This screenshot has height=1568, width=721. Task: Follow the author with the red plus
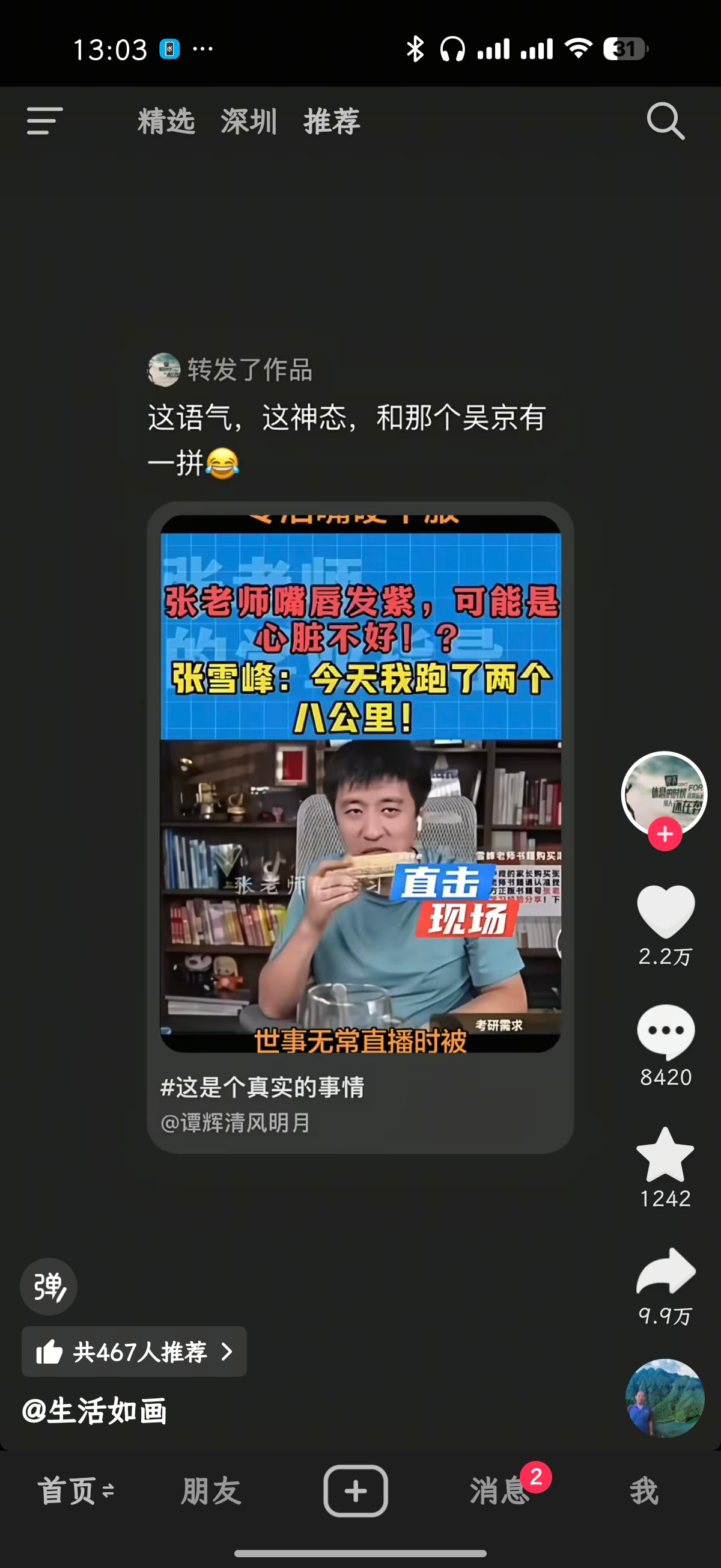click(x=665, y=834)
